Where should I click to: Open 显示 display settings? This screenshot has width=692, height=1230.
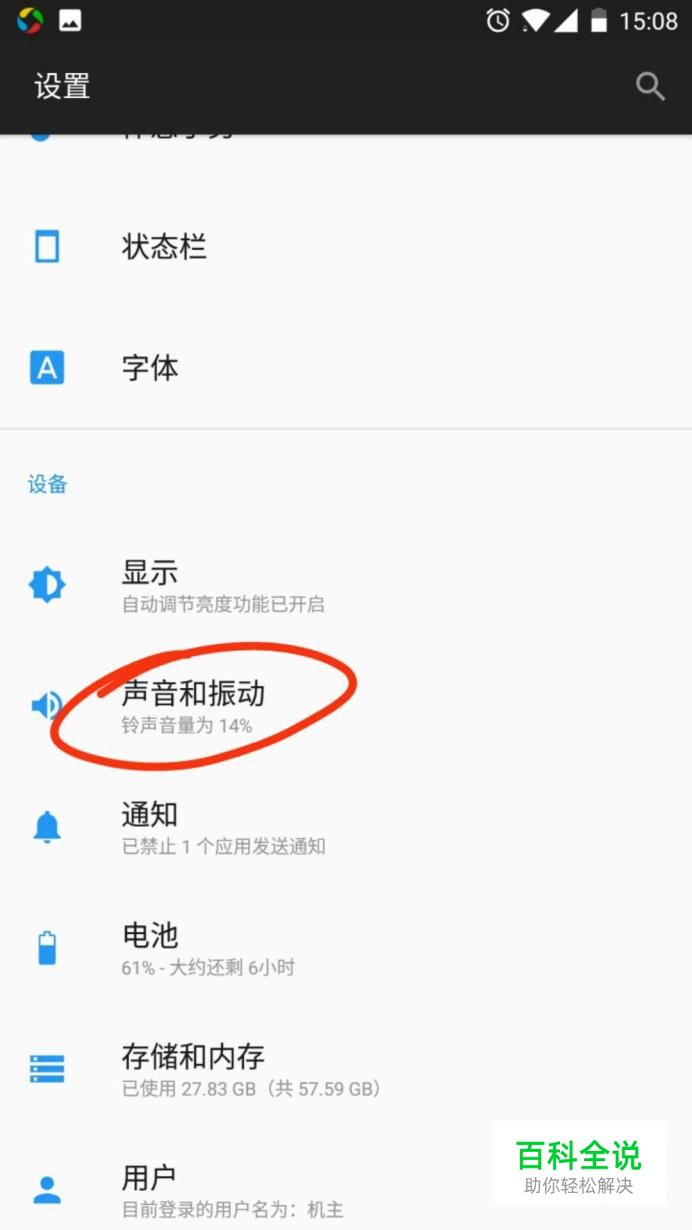150,585
